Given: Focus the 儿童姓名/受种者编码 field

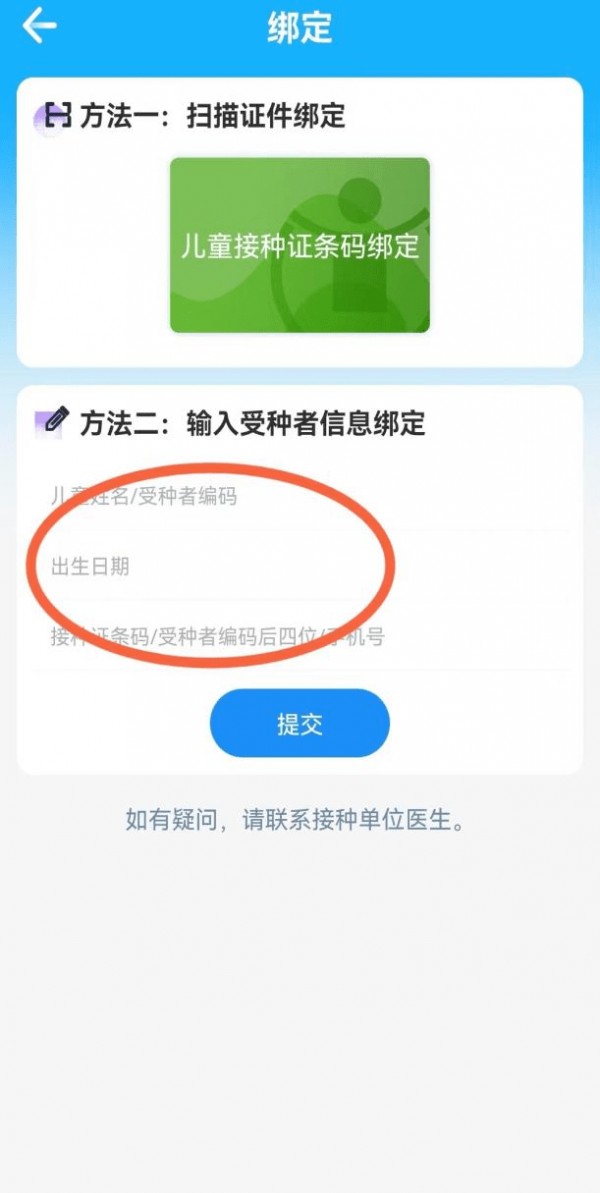Looking at the screenshot, I should pos(300,495).
